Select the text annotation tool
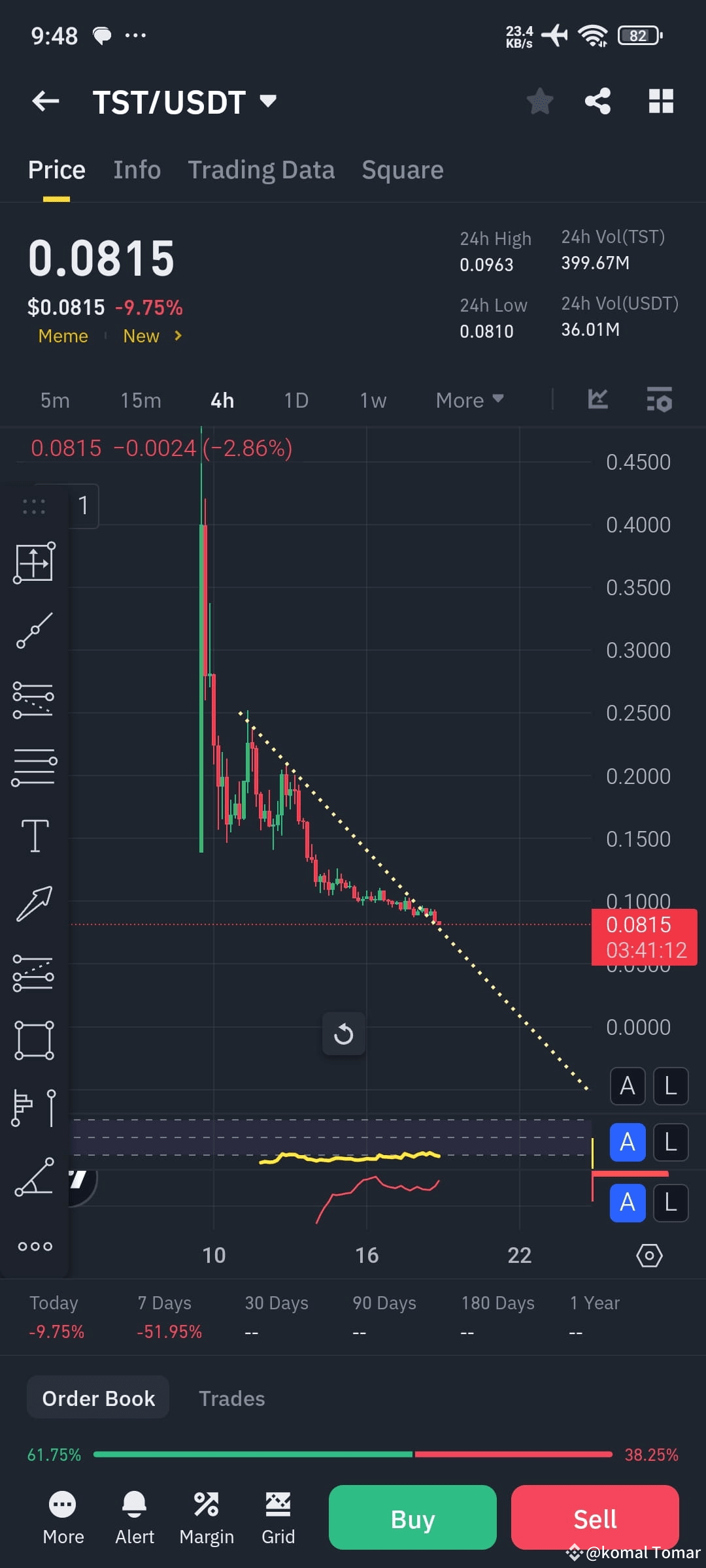Image resolution: width=706 pixels, height=1568 pixels. 34,835
